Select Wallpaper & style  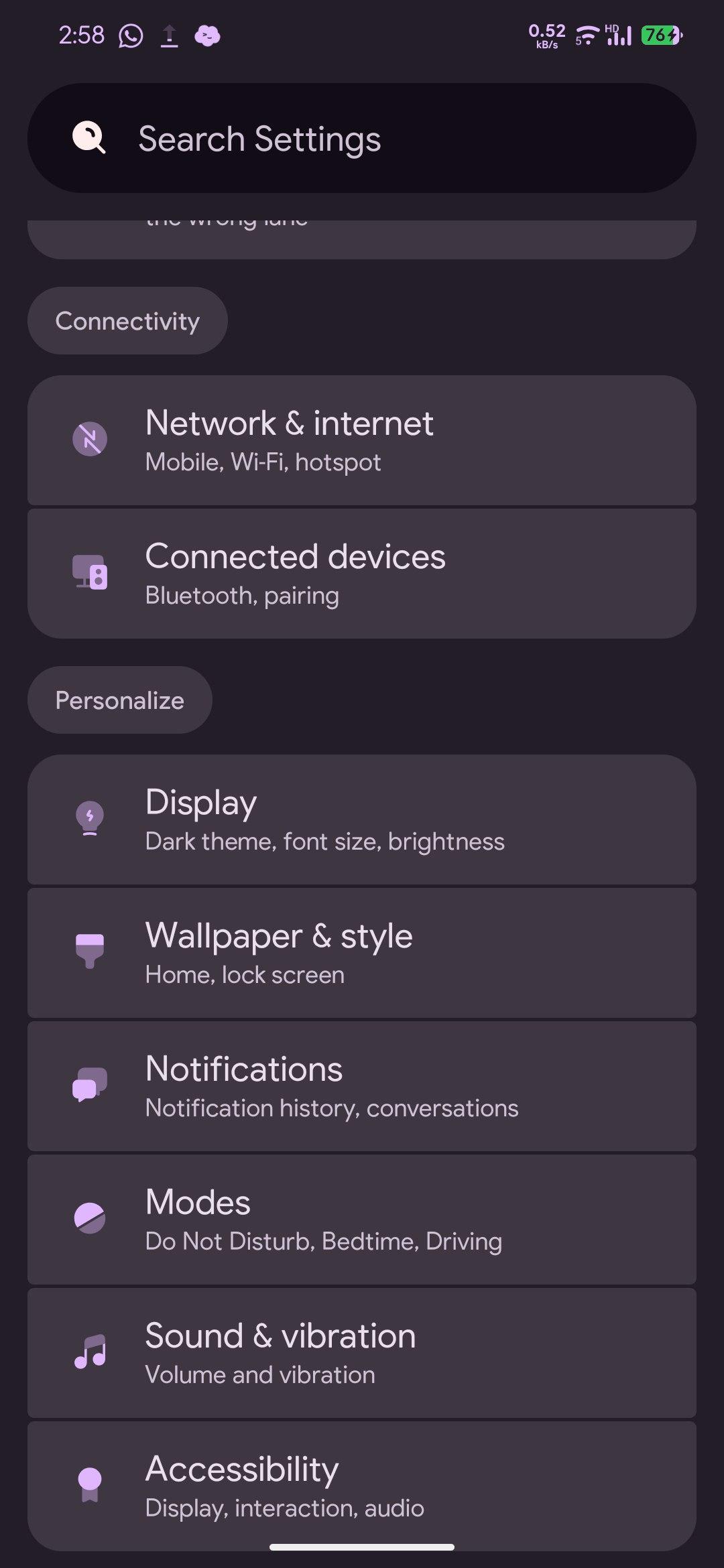tap(362, 953)
